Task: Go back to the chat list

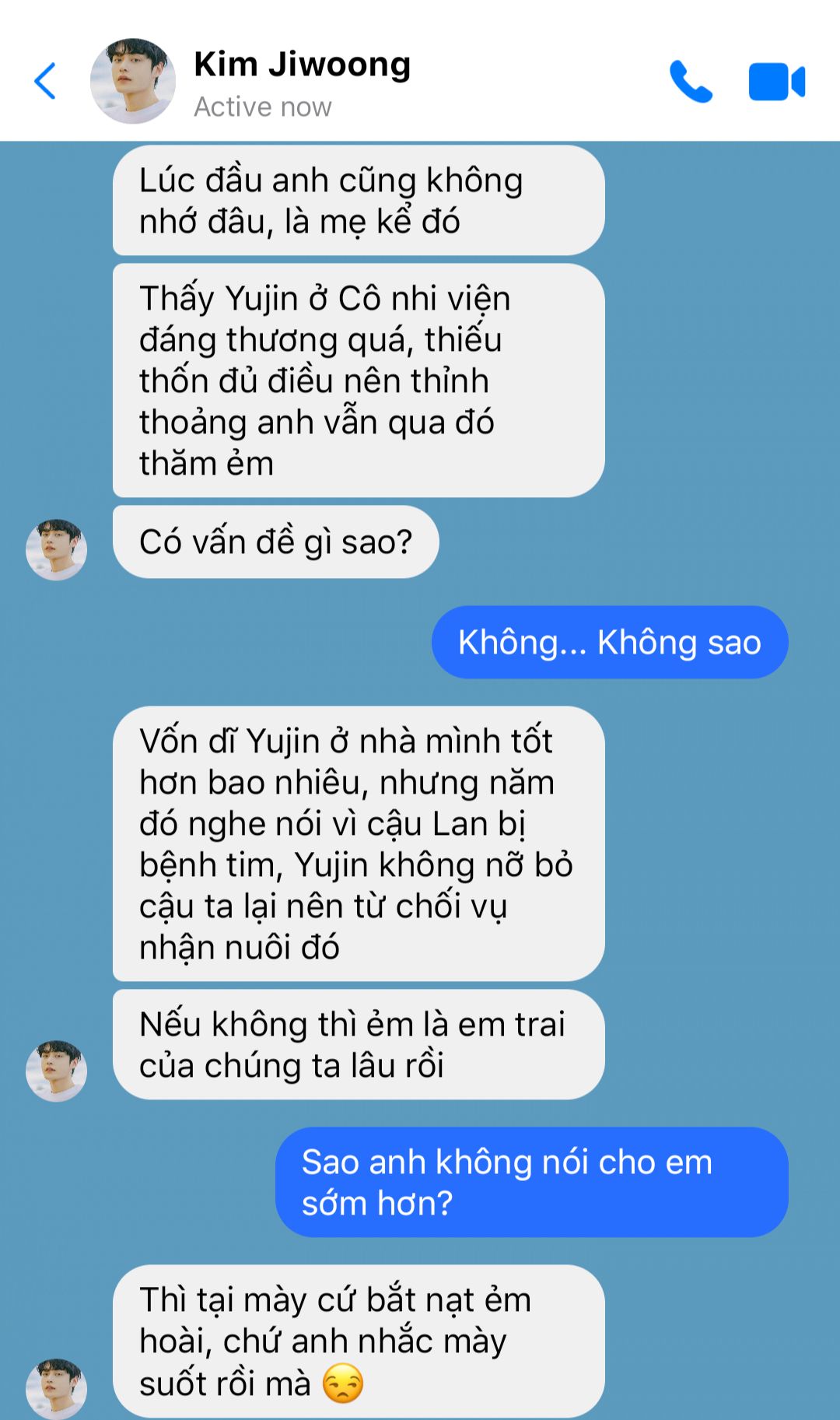Action: (x=45, y=81)
